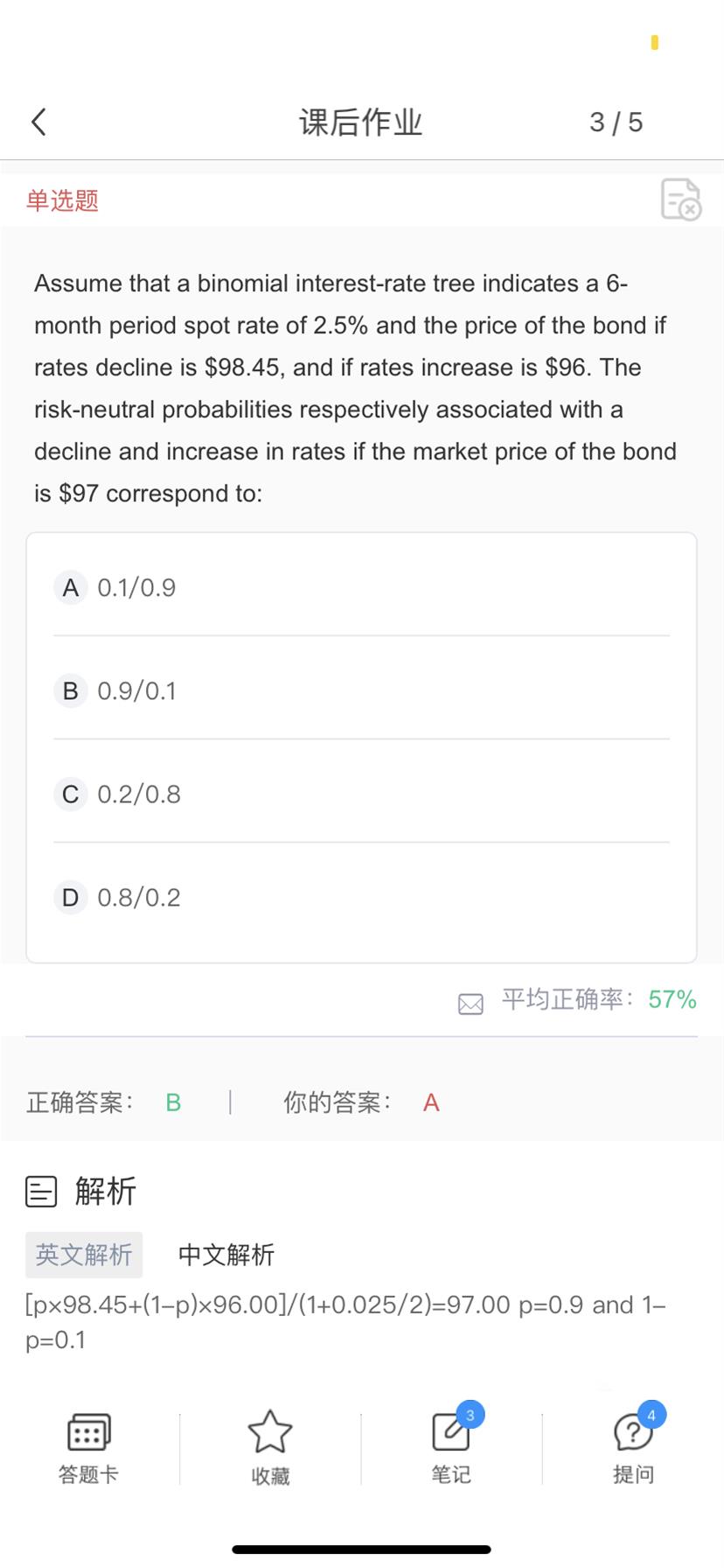Image resolution: width=724 pixels, height=1568 pixels.
Task: Tap the envelope icon near 平均正确率
Action: click(x=470, y=1004)
